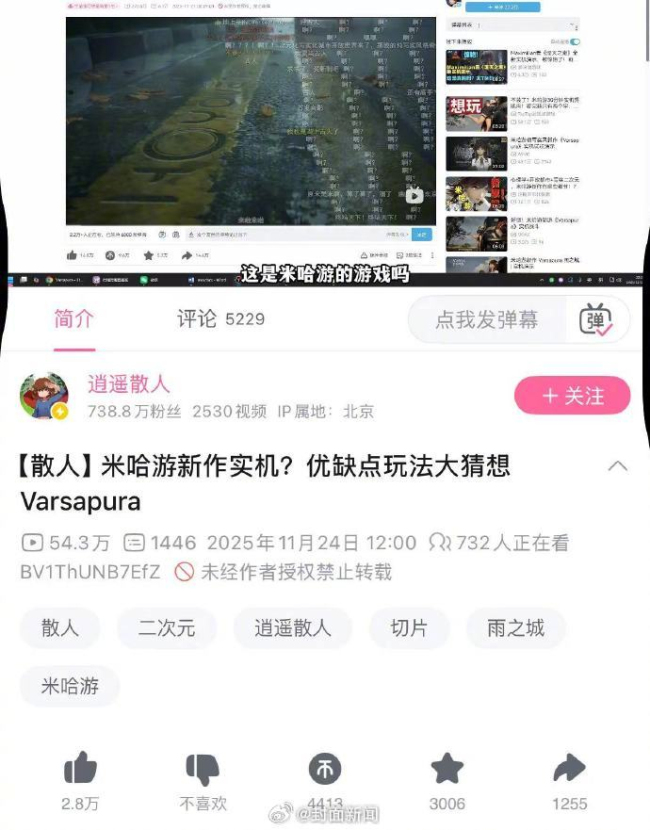Image resolution: width=650 pixels, height=830 pixels.
Task: Select the 二次元 tag chip
Action: tap(166, 628)
